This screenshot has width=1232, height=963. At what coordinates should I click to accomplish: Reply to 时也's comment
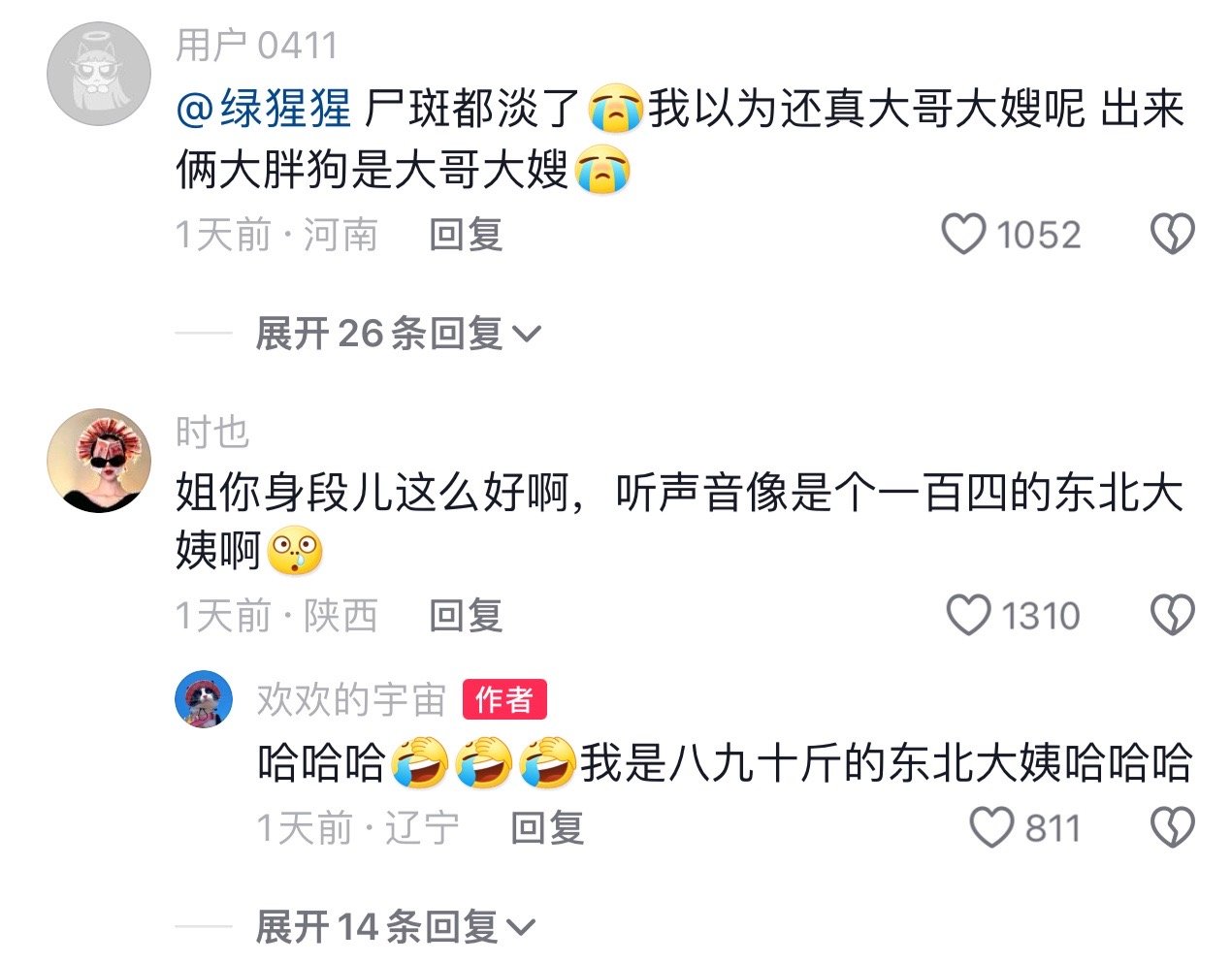[x=466, y=616]
